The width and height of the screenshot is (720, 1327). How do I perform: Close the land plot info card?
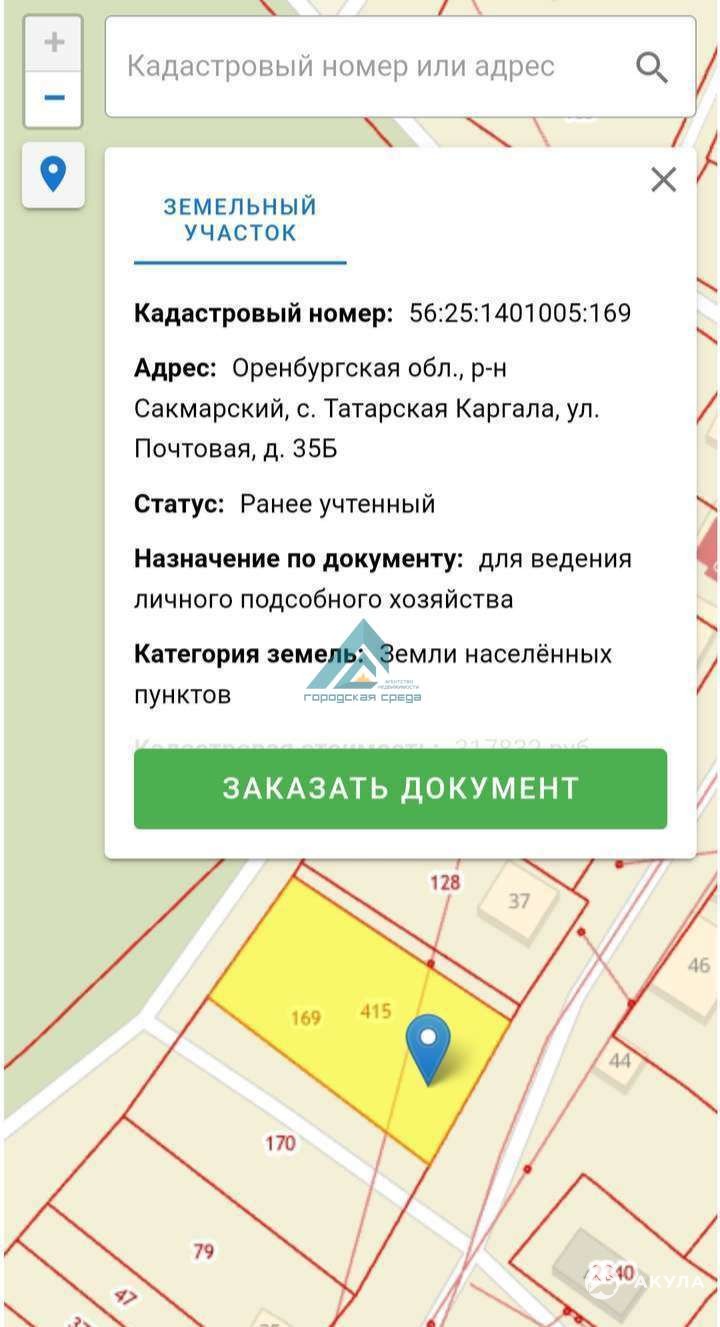664,180
